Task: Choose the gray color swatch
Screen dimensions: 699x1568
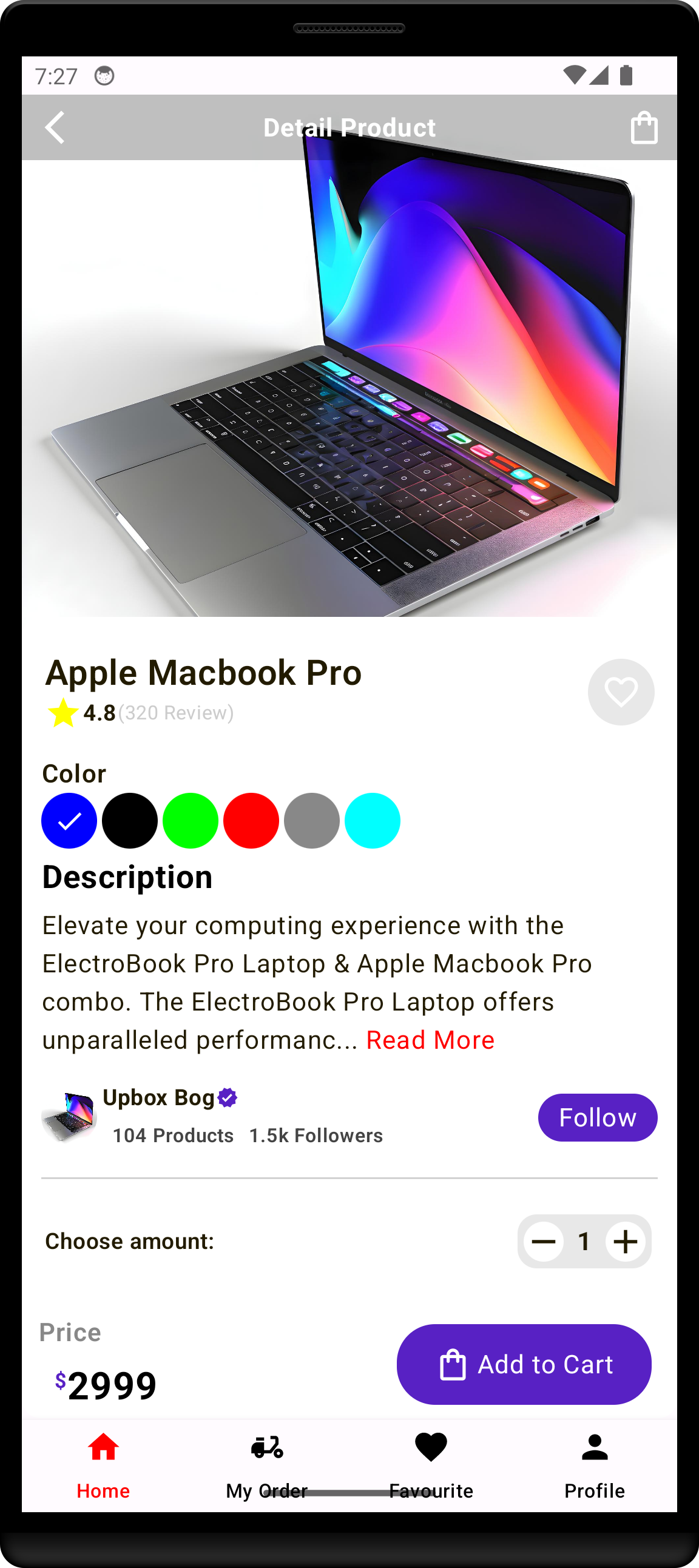Action: [312, 821]
